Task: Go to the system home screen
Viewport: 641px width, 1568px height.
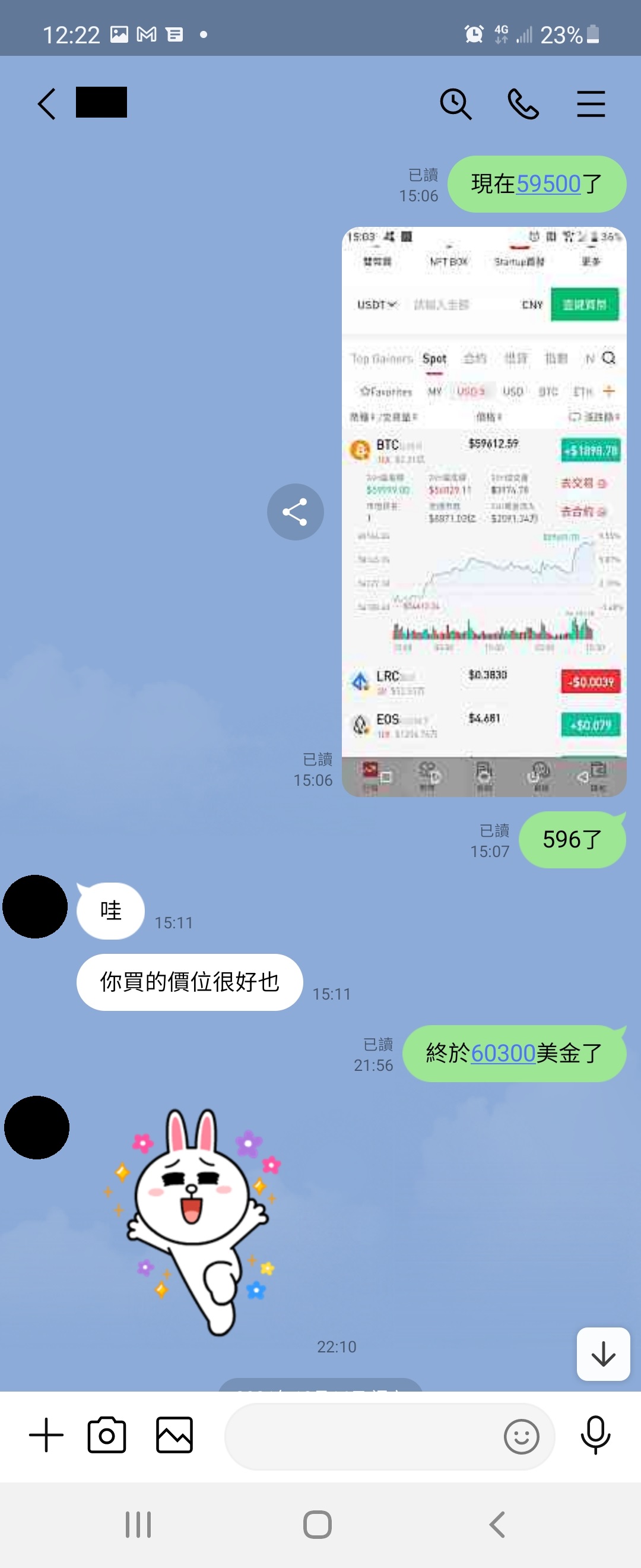Action: pos(318,1525)
